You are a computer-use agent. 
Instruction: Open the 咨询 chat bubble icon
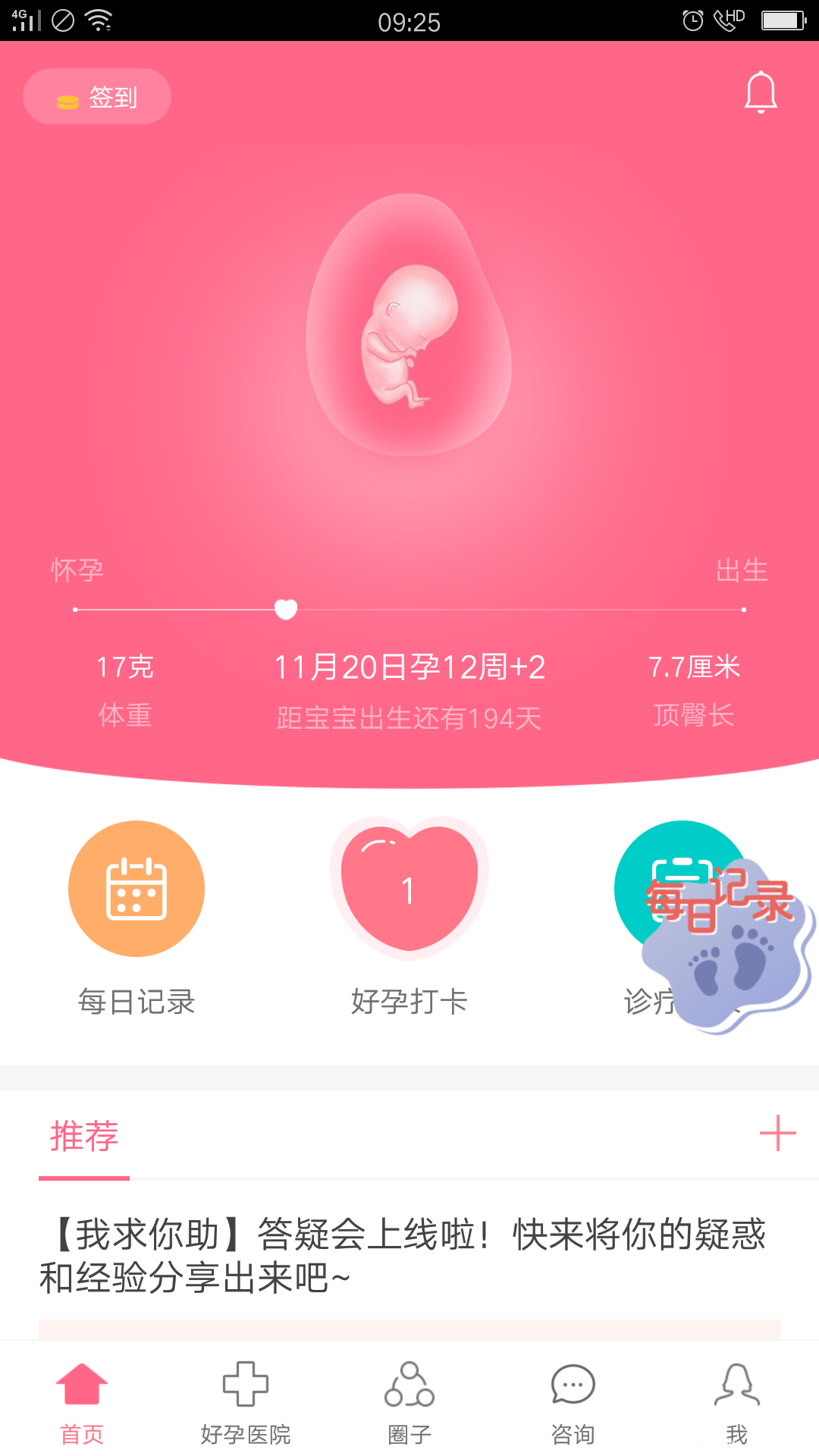coord(573,1386)
